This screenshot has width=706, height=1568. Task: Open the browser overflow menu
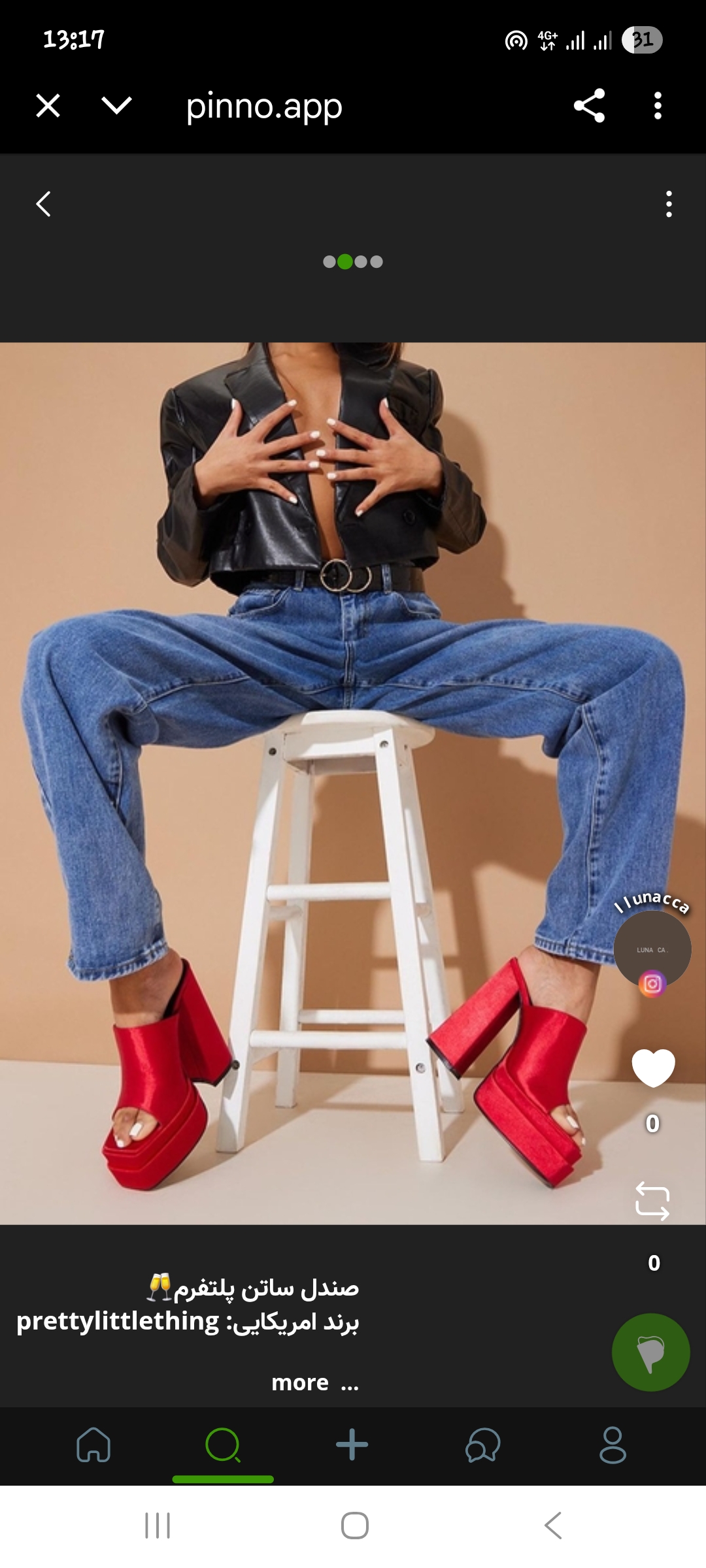(658, 105)
